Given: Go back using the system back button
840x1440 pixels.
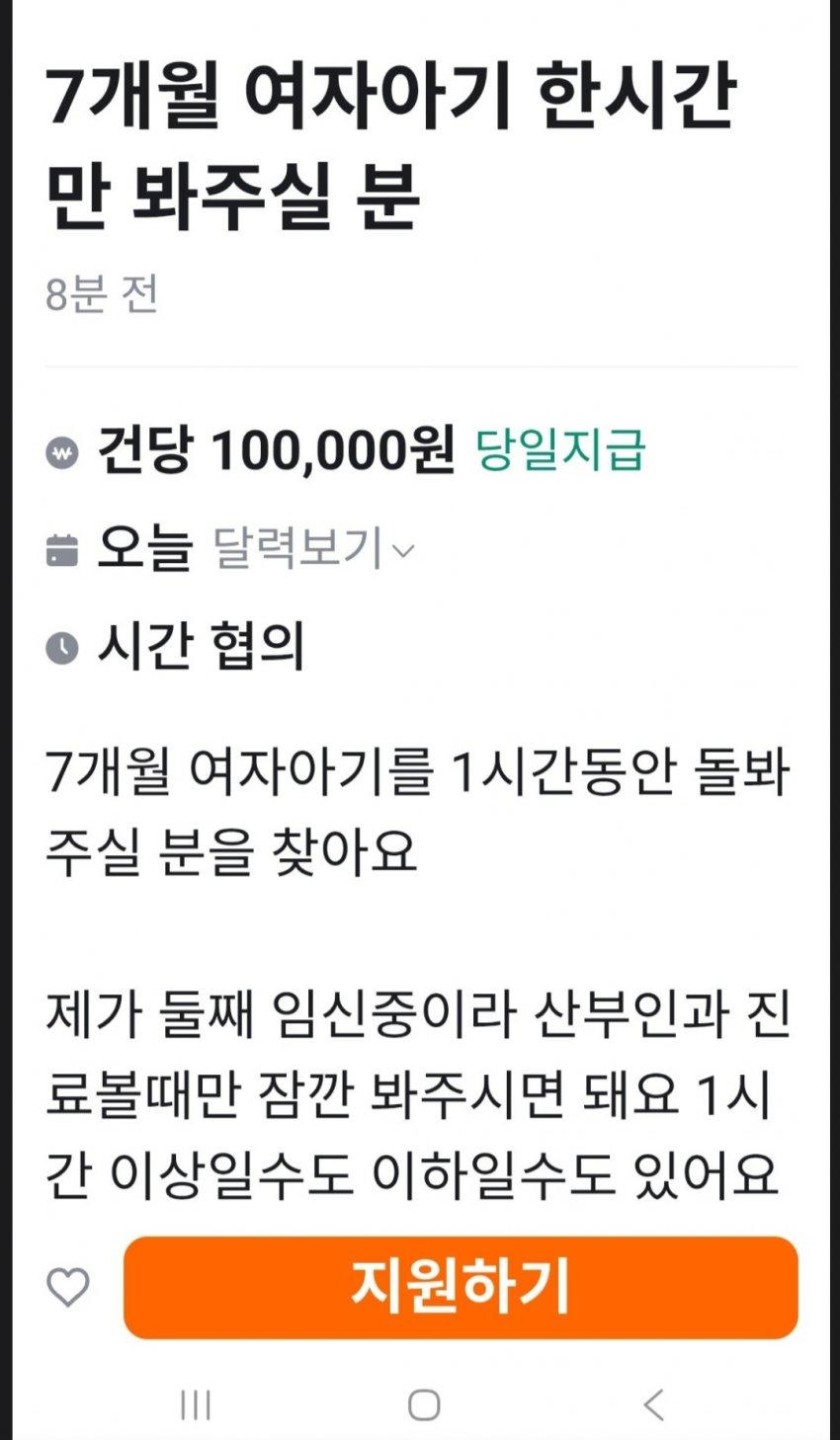Looking at the screenshot, I should coord(653,1405).
